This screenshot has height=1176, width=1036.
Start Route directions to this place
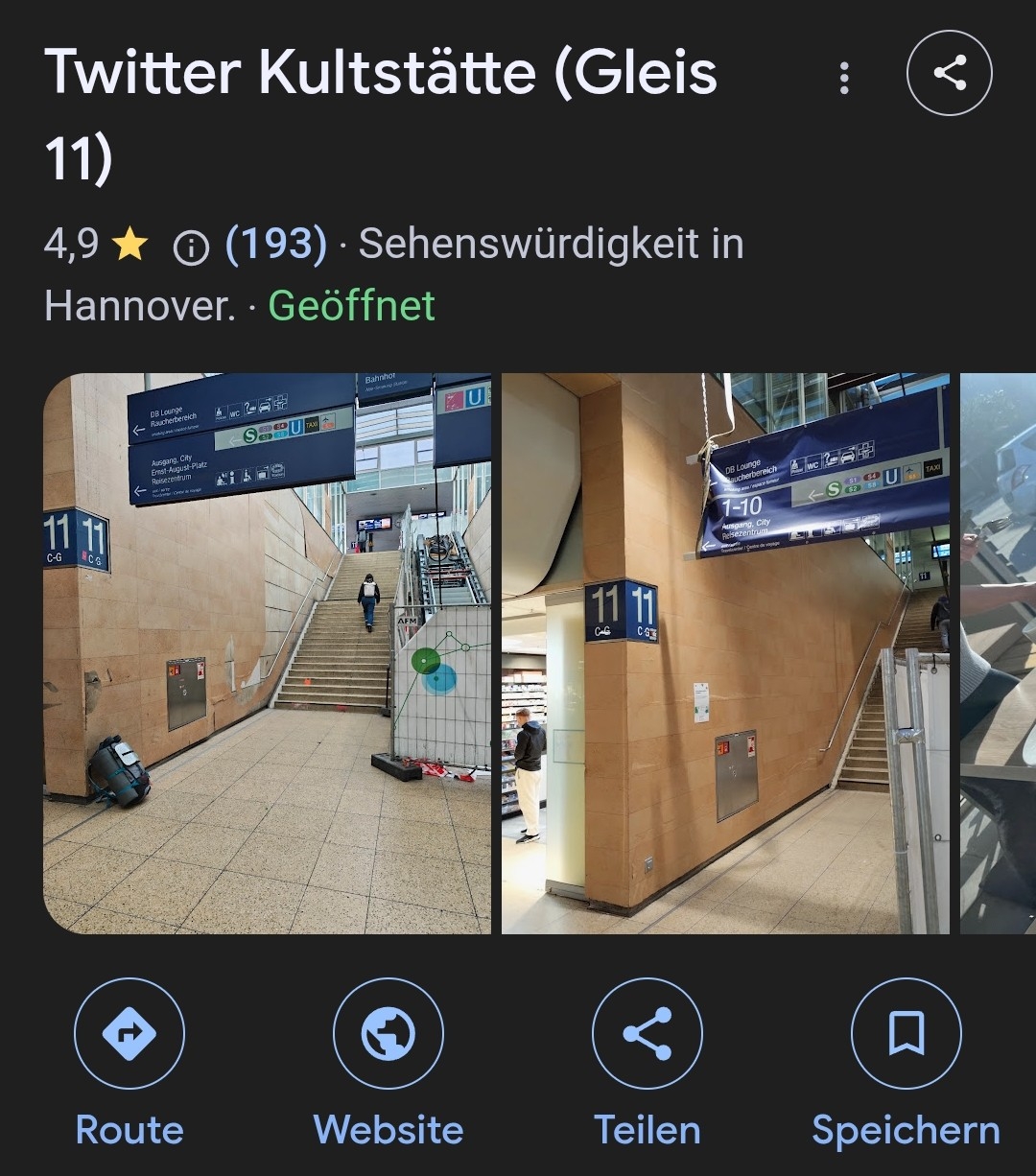(129, 1034)
